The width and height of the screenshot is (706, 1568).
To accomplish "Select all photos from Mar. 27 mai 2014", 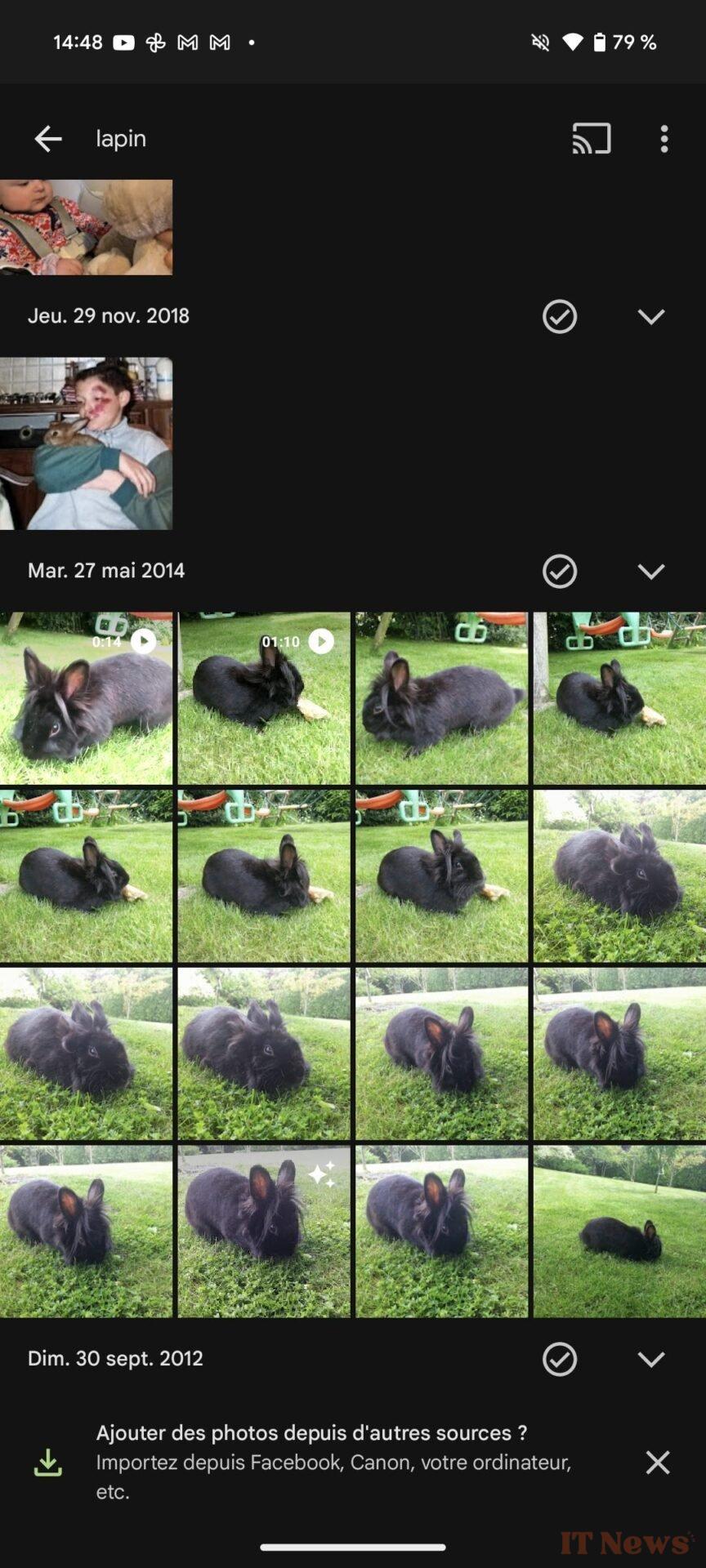I will (x=560, y=571).
